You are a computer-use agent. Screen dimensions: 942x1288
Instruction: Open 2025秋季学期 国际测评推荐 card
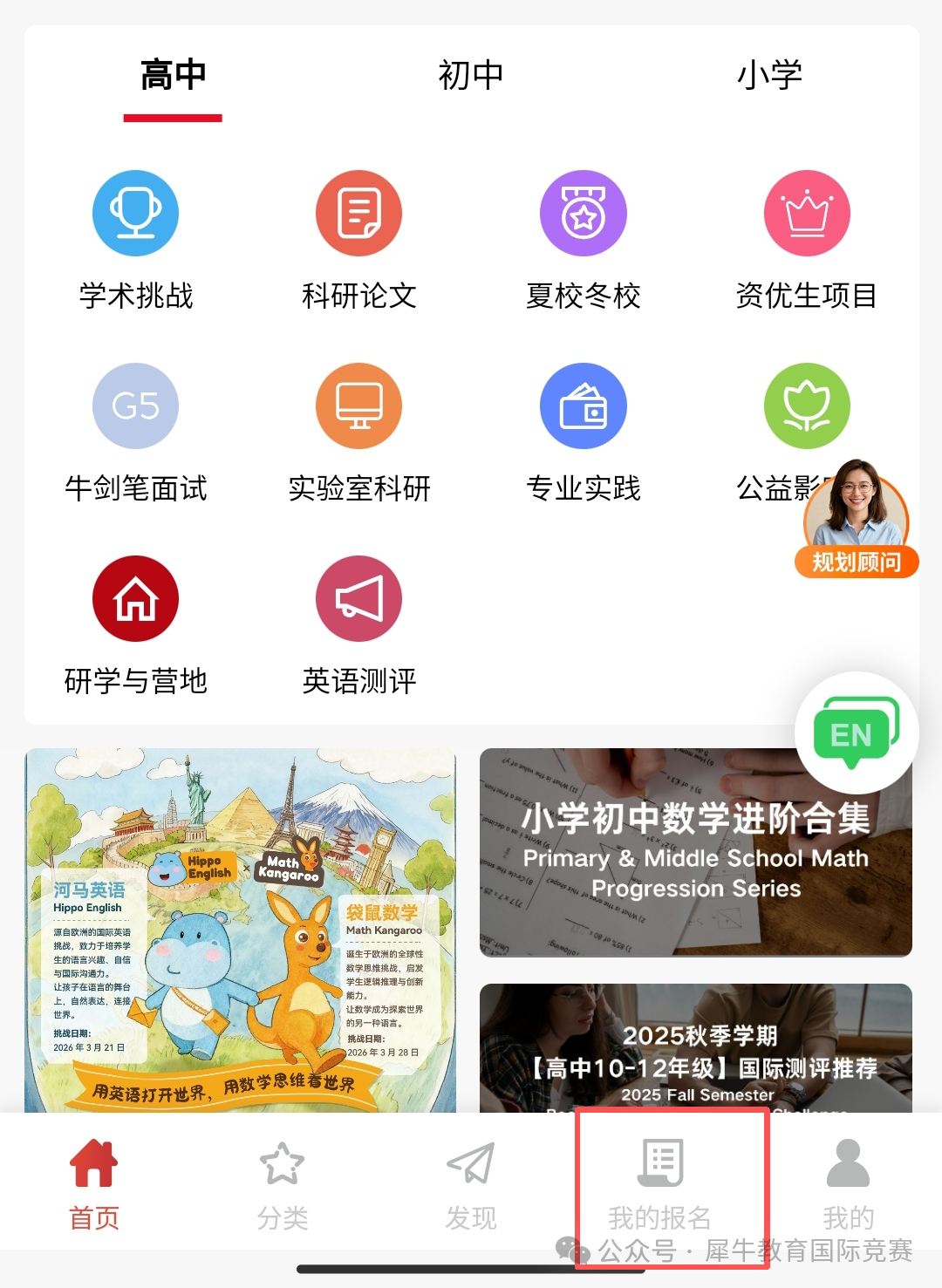pos(696,1051)
